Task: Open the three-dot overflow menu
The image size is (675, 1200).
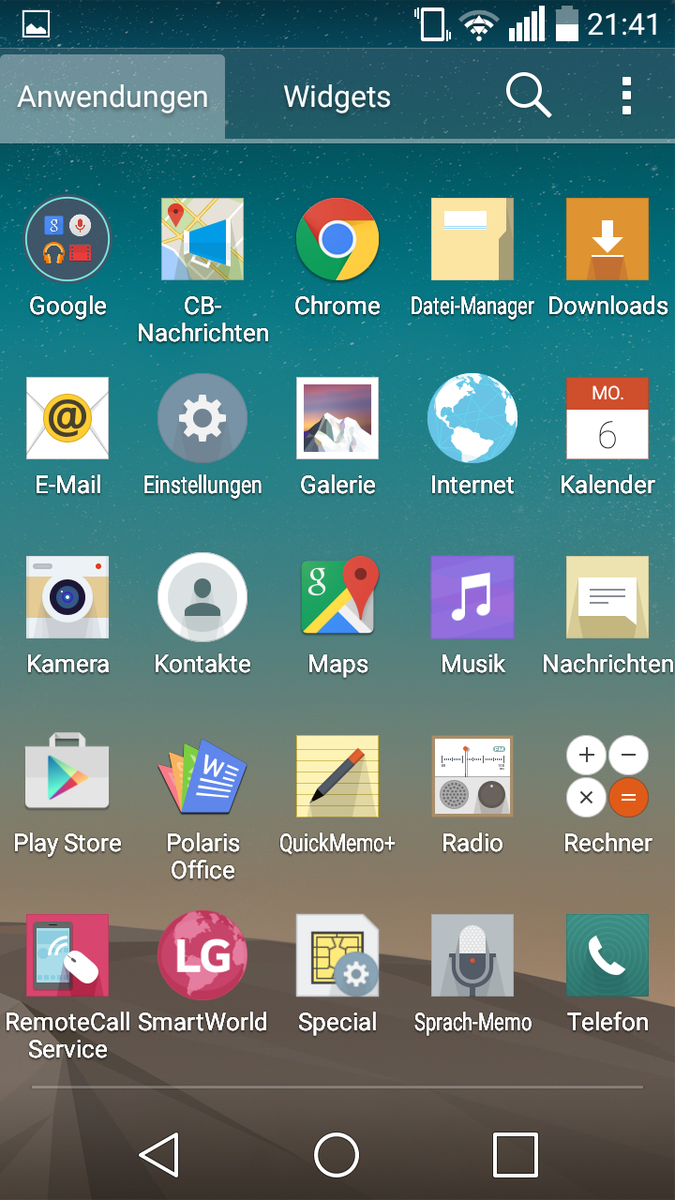Action: tap(626, 96)
